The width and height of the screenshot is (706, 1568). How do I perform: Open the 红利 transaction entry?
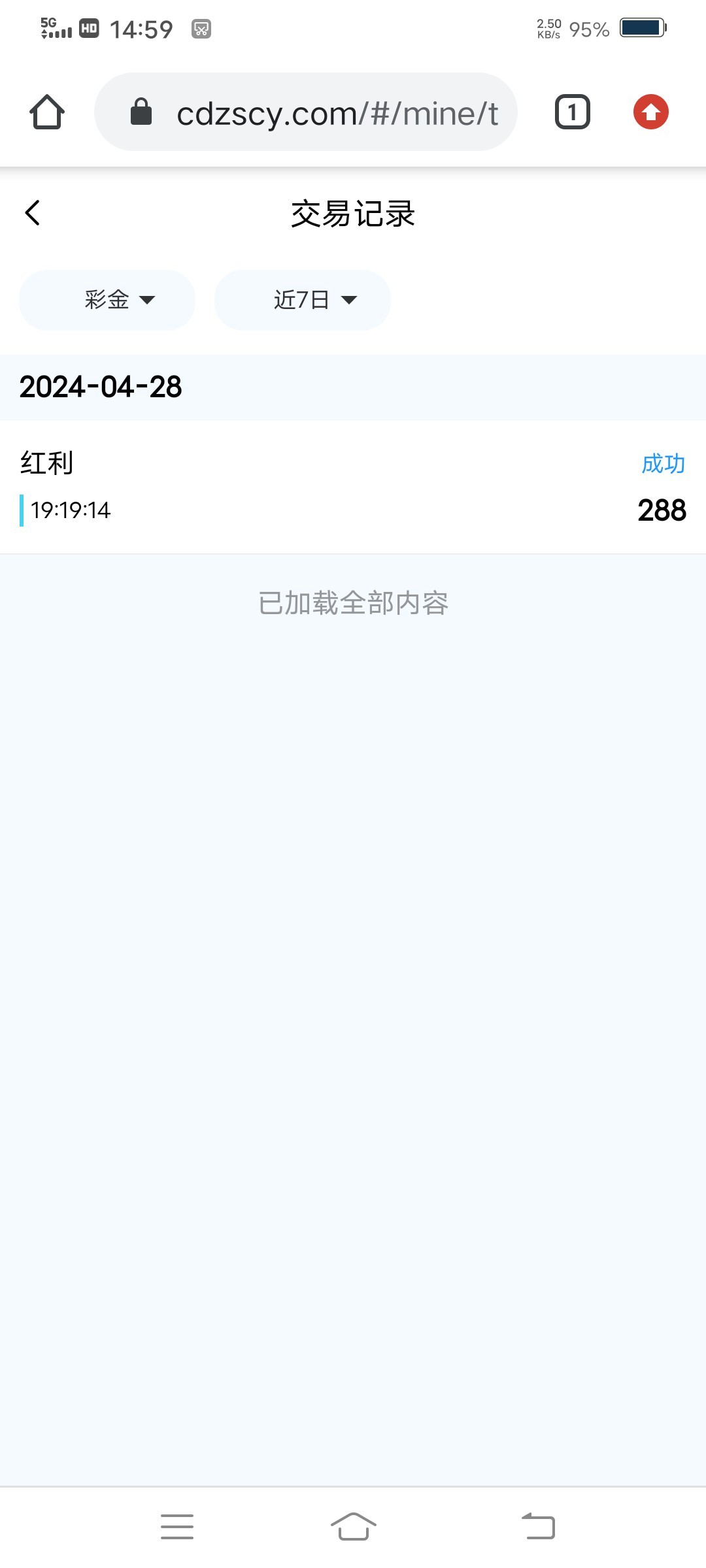pos(353,487)
